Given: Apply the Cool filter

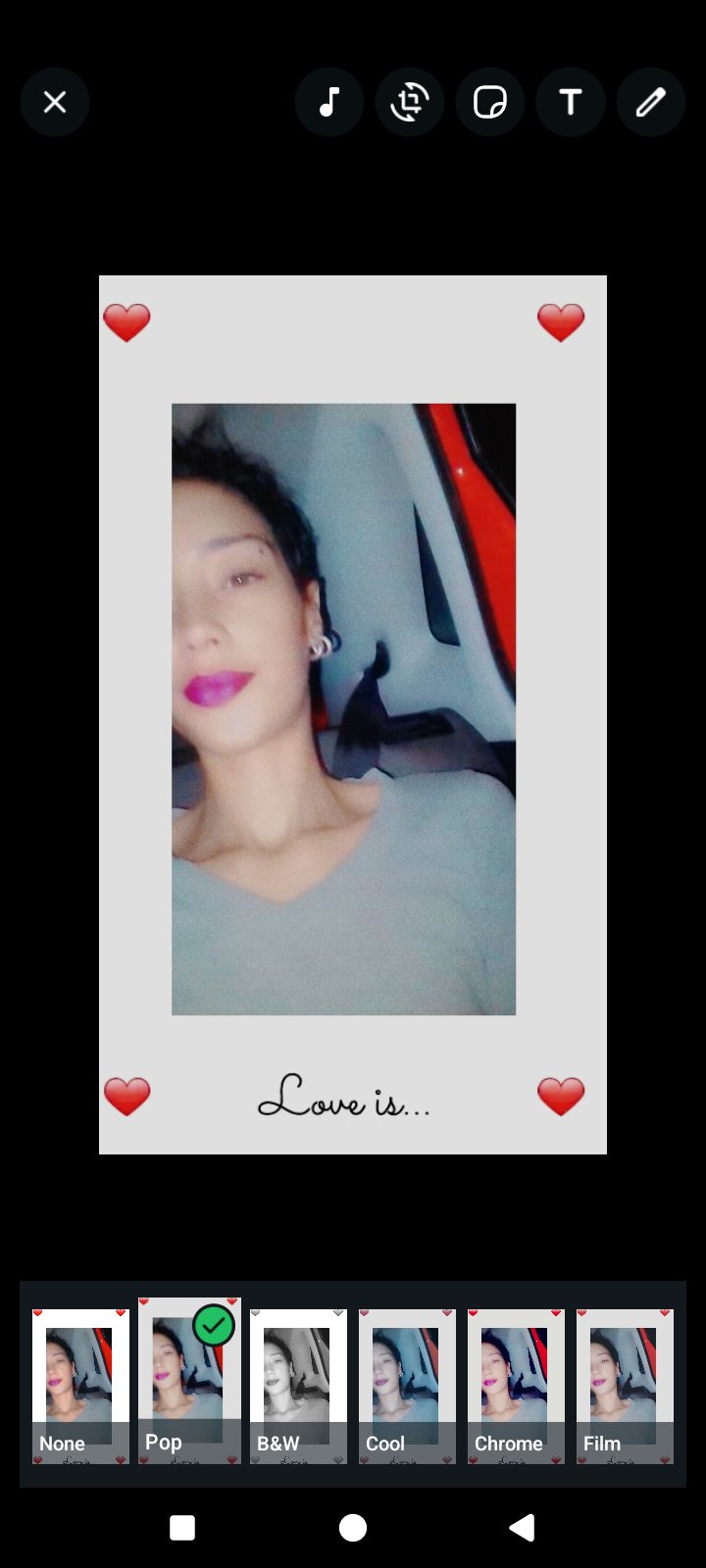Looking at the screenshot, I should point(407,1386).
